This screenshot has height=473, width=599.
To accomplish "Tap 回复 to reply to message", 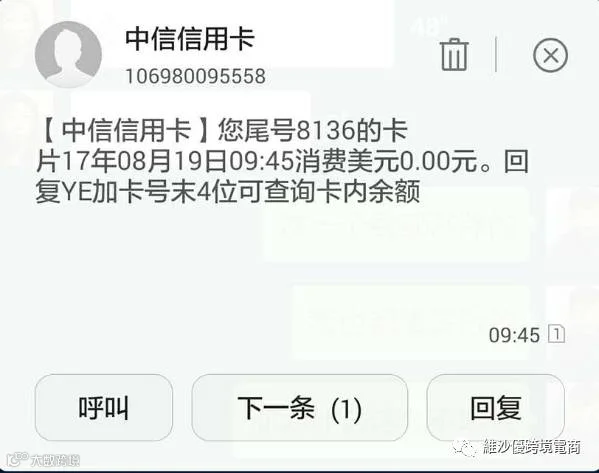I will click(495, 408).
